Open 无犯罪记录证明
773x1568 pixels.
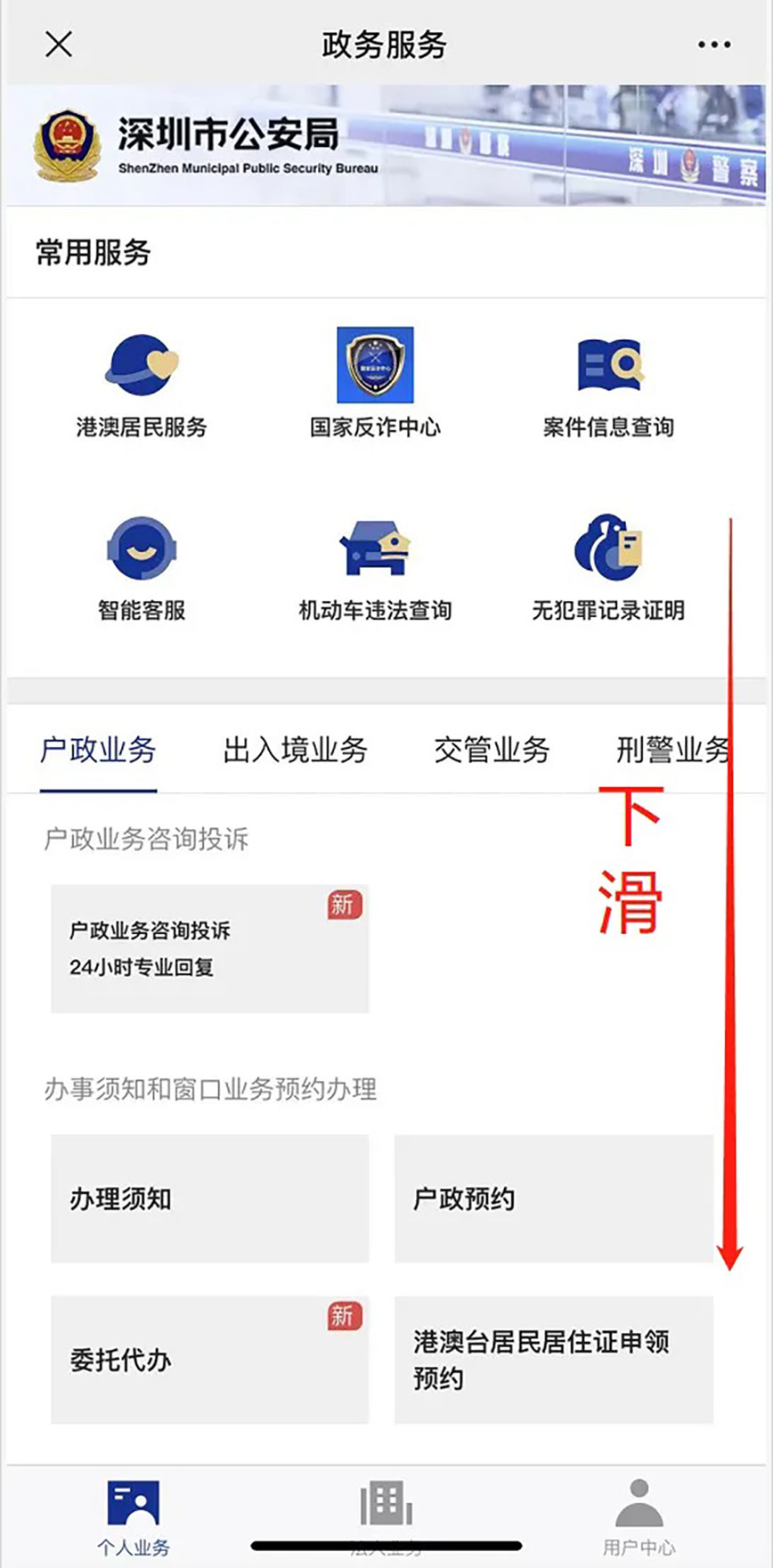click(x=609, y=567)
